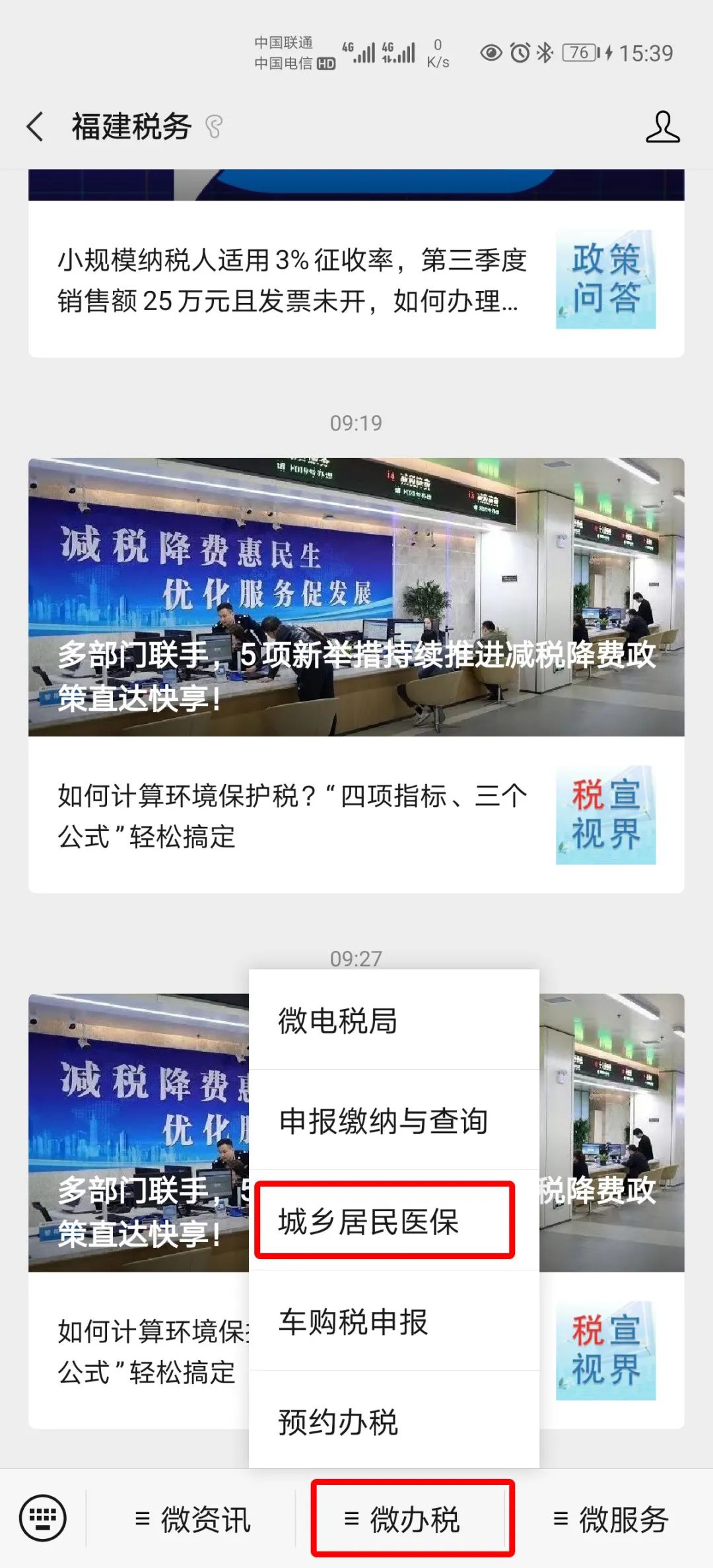
Task: Open the 09:19 减税降费 banner article
Action: [356, 597]
